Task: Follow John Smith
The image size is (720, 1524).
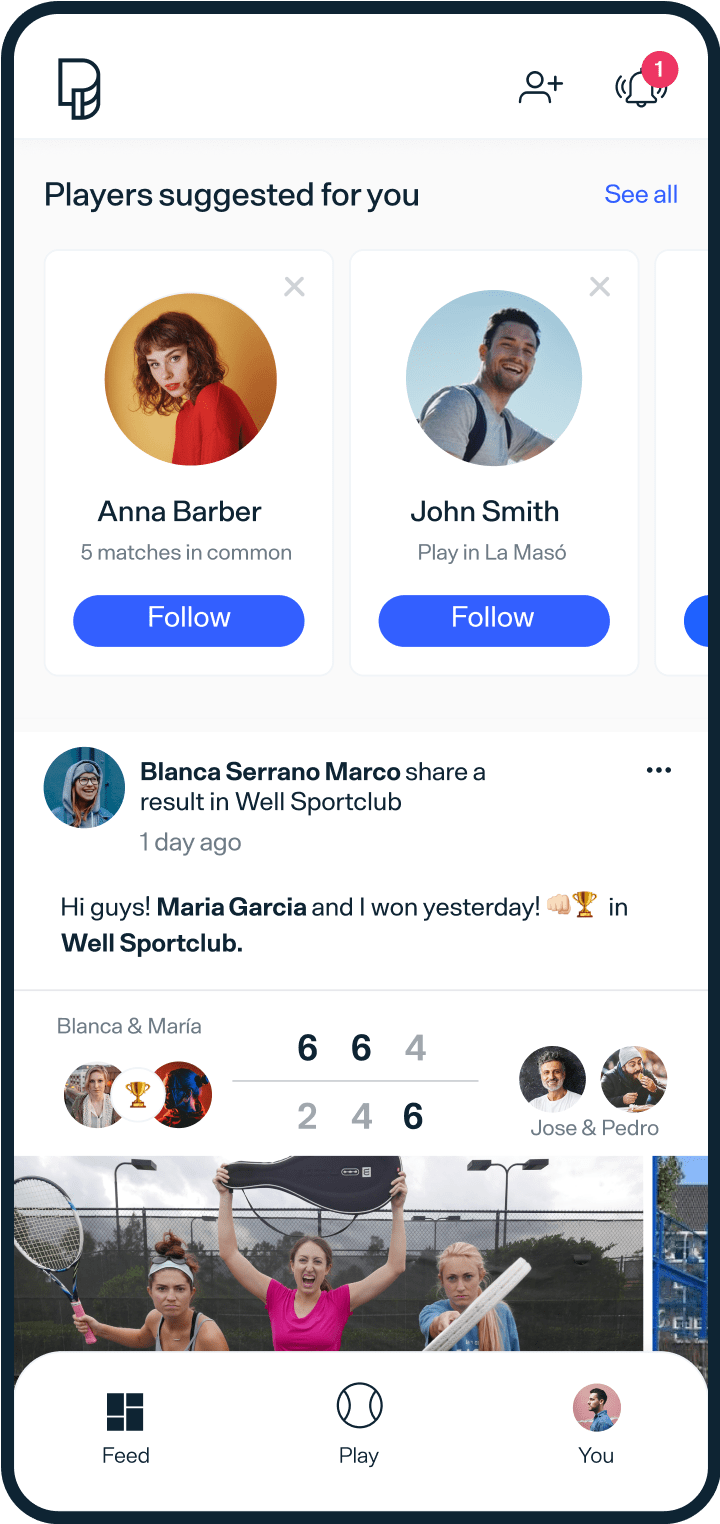Action: pos(493,620)
